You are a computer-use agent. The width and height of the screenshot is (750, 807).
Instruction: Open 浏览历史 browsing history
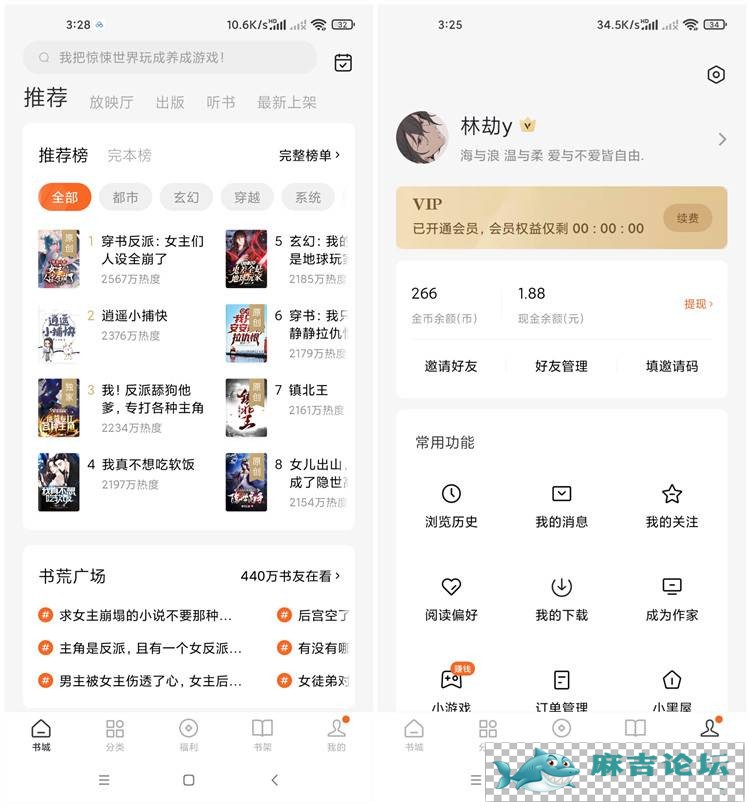coord(451,506)
